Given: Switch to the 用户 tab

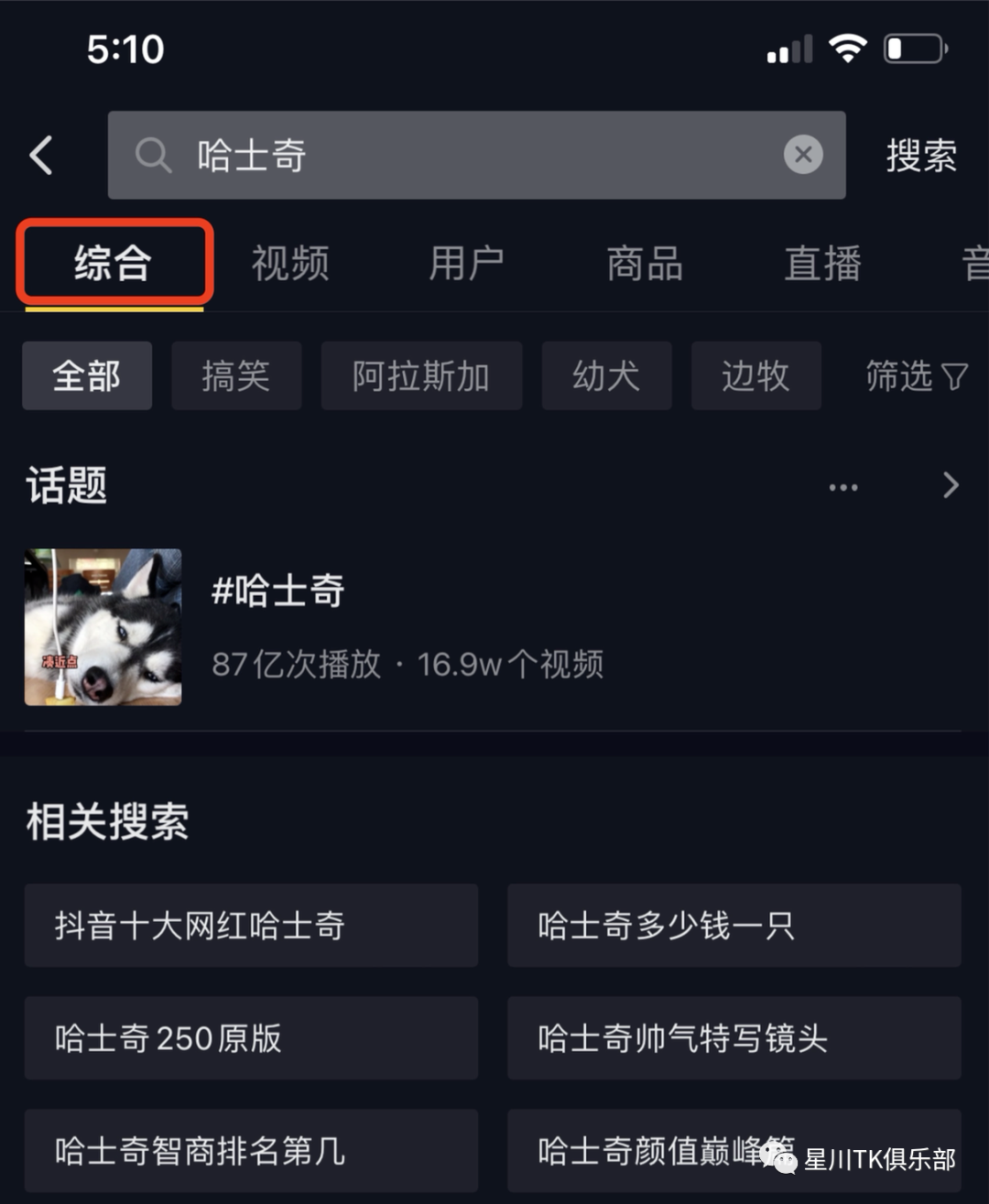Looking at the screenshot, I should tap(467, 264).
